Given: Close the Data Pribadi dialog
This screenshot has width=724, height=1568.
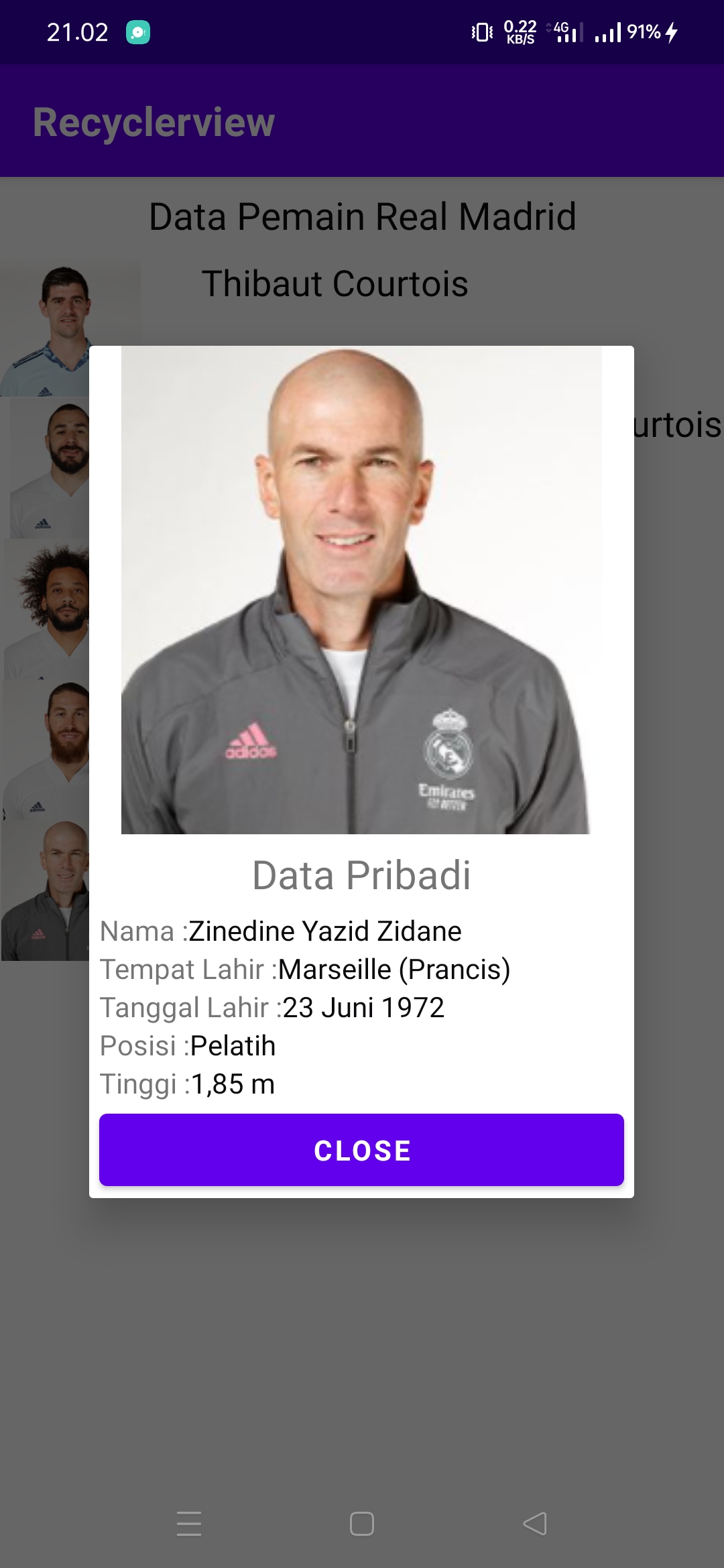Looking at the screenshot, I should pyautogui.click(x=361, y=1150).
